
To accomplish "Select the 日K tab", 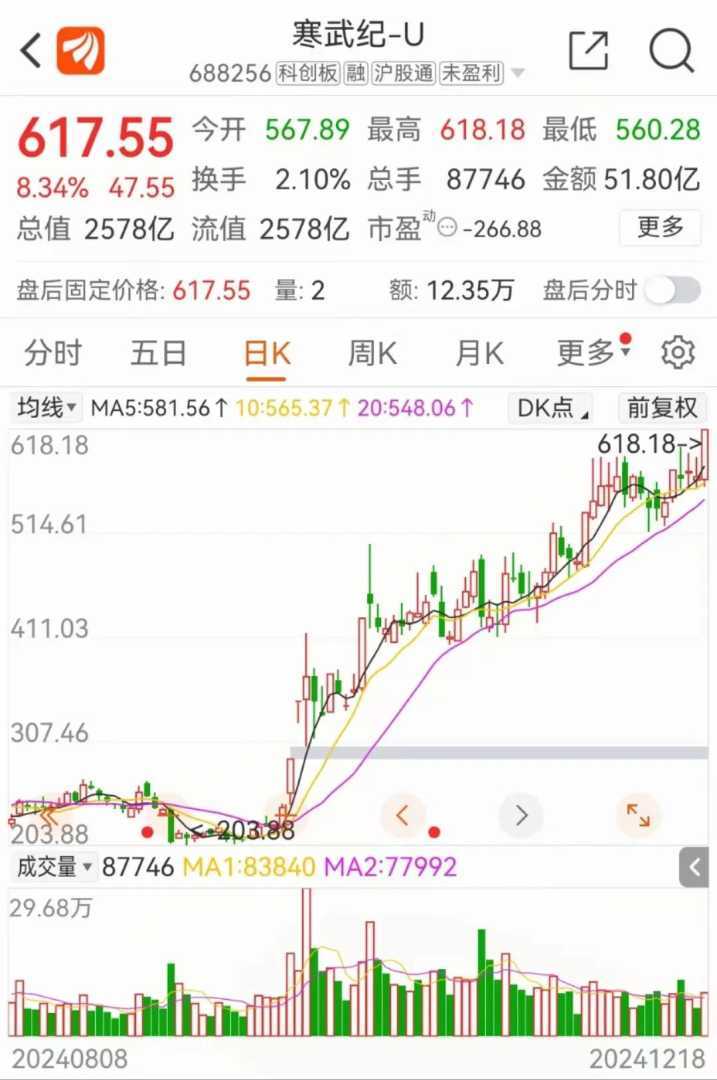I will coord(267,353).
